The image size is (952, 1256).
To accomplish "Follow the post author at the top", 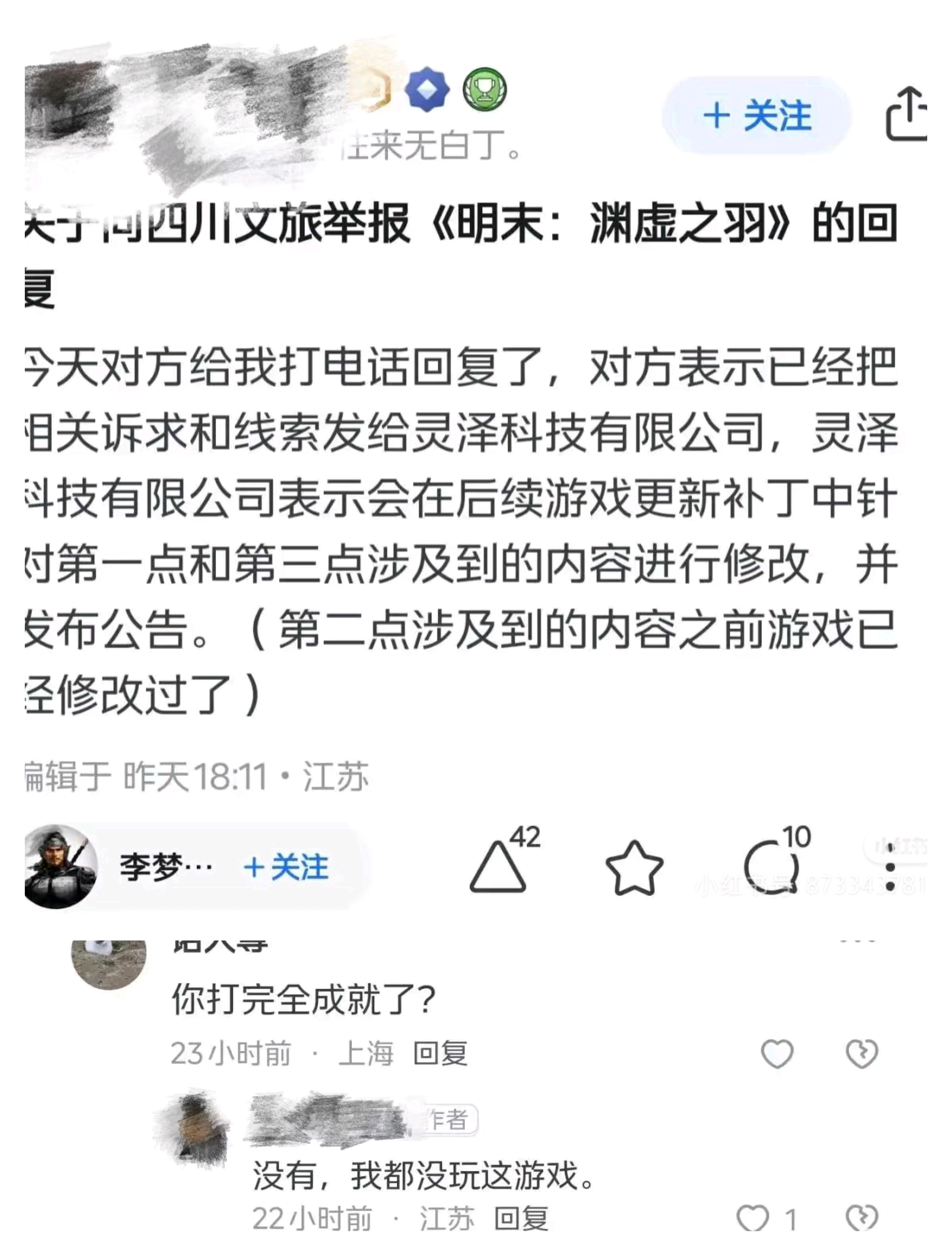I will 757,116.
